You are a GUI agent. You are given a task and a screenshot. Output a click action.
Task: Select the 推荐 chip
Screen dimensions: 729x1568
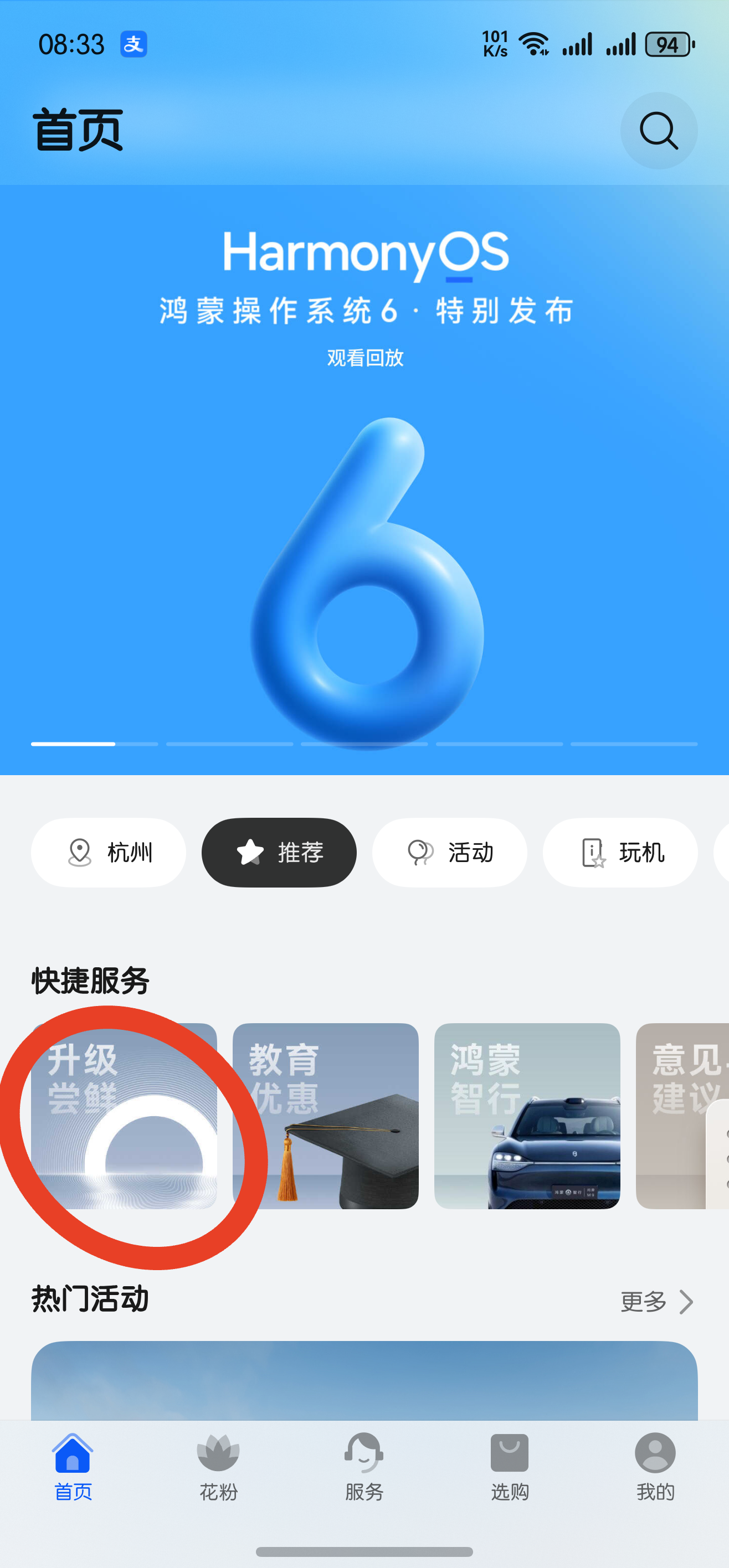pyautogui.click(x=279, y=852)
